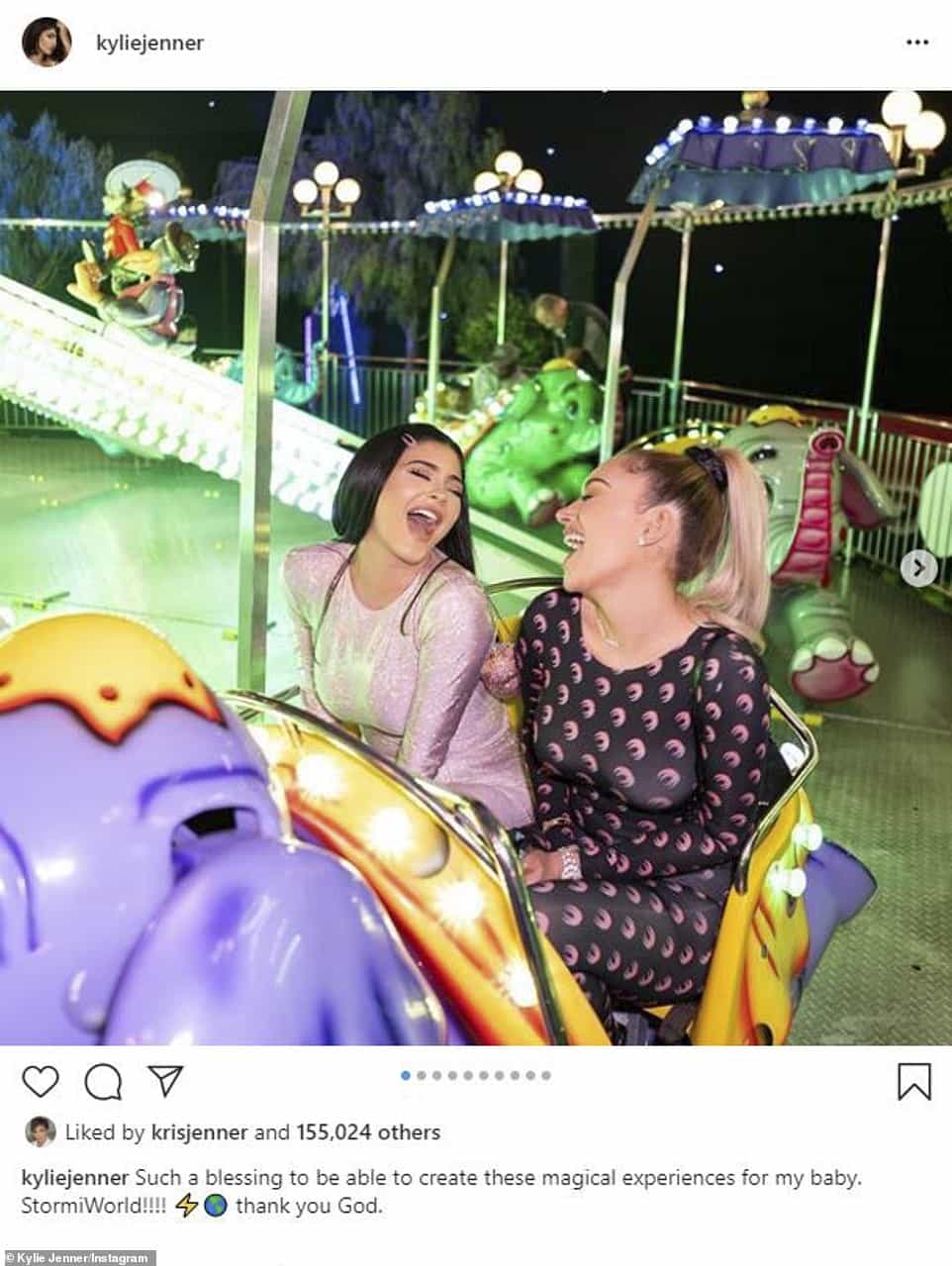Go to next photo in carousel
The image size is (952, 1266).
[x=919, y=568]
